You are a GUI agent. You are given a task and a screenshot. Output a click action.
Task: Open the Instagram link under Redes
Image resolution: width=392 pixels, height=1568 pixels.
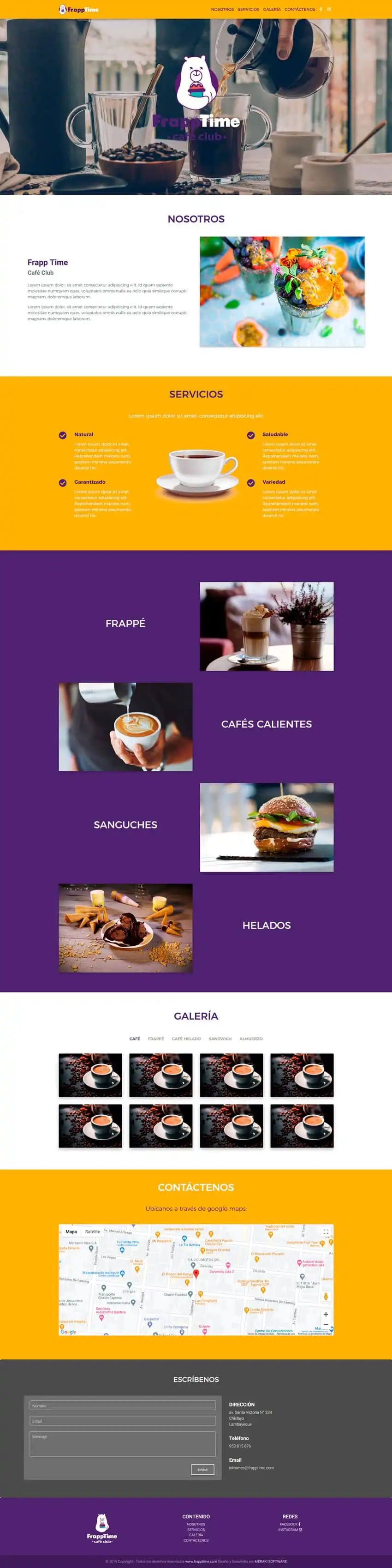[290, 1530]
